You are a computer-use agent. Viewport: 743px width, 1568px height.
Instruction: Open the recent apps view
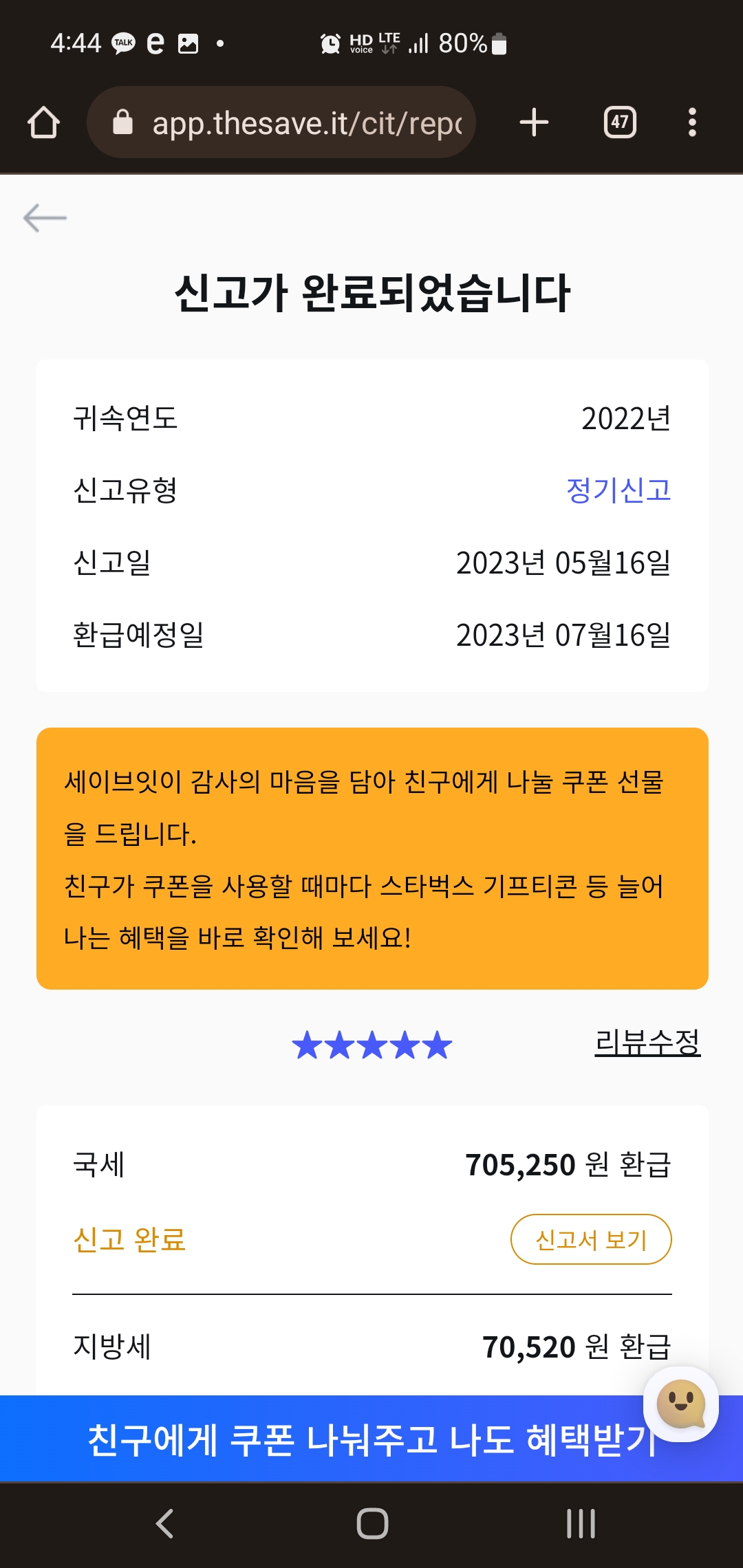click(x=580, y=1523)
